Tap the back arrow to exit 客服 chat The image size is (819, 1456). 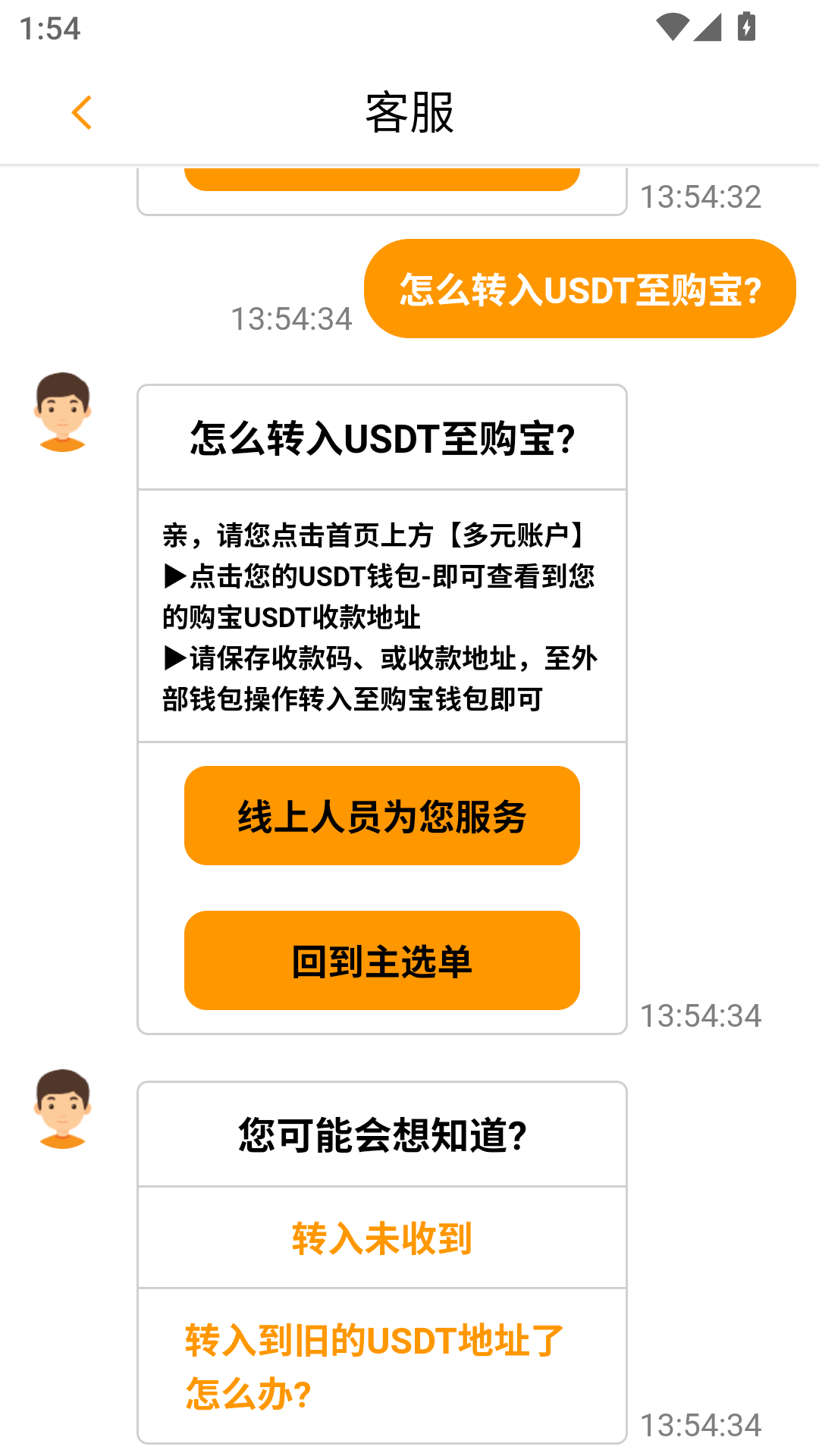(81, 112)
